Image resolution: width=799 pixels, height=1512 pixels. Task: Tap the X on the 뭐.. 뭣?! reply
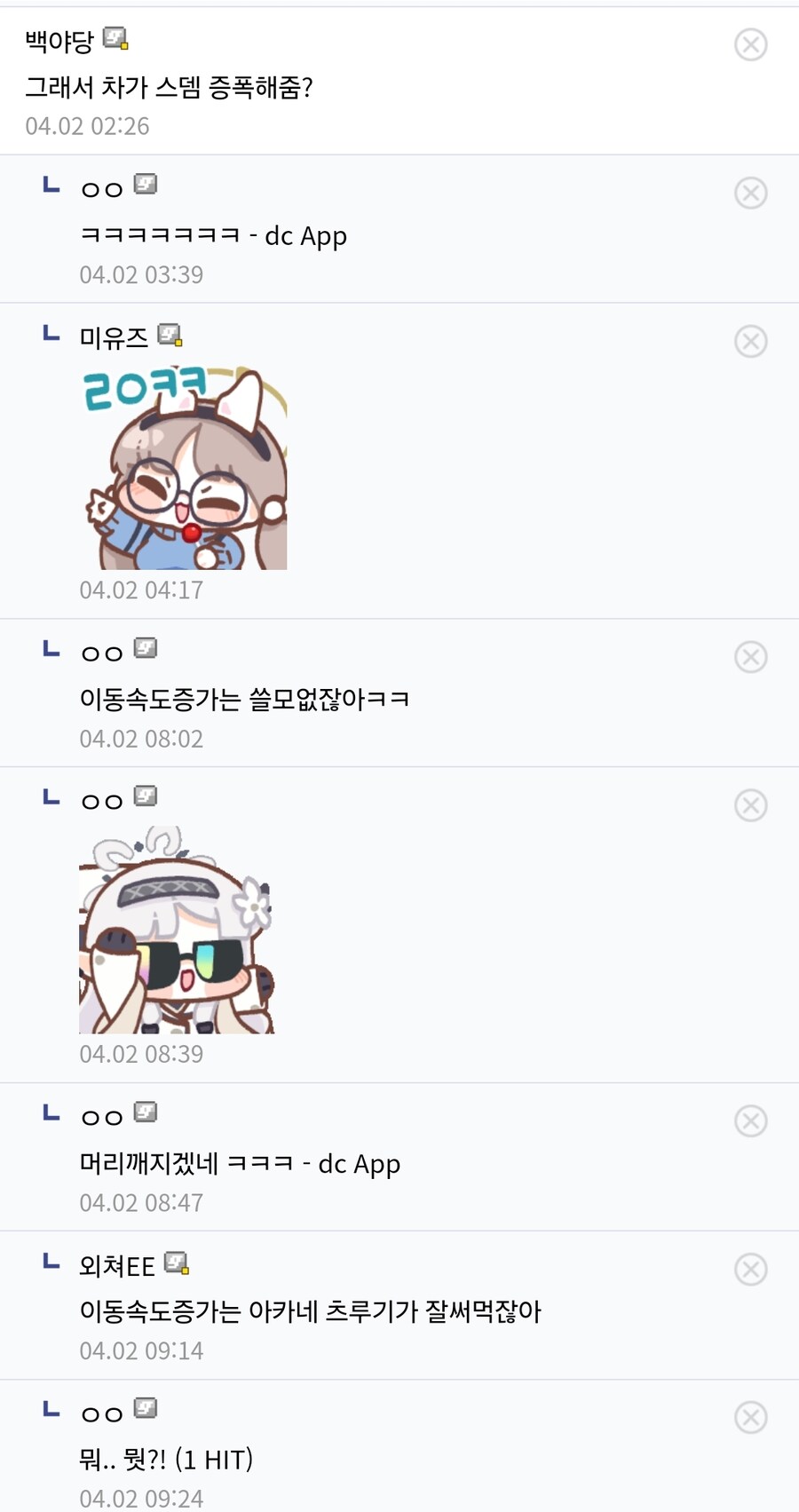[x=750, y=1418]
